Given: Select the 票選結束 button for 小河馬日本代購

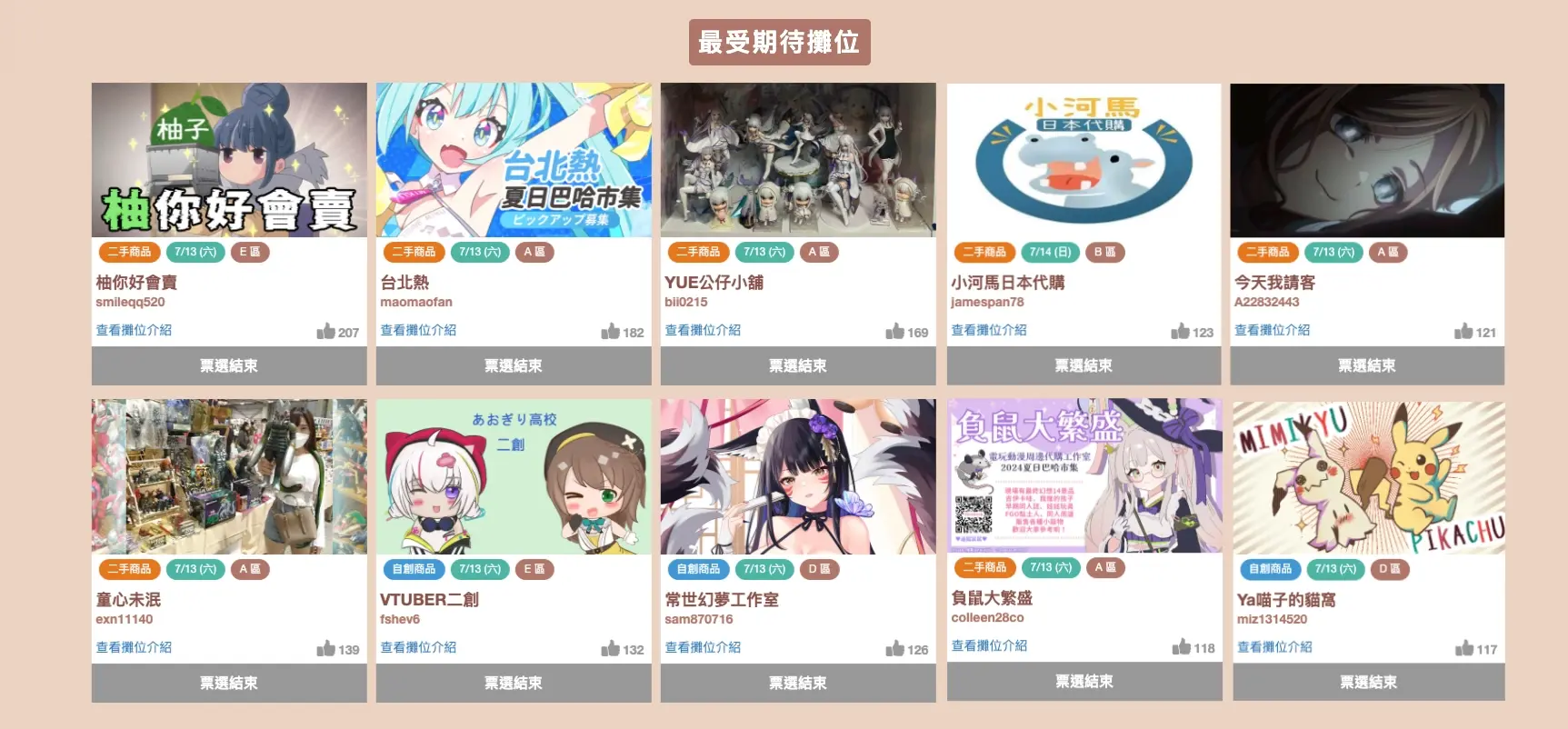Looking at the screenshot, I should [1084, 365].
